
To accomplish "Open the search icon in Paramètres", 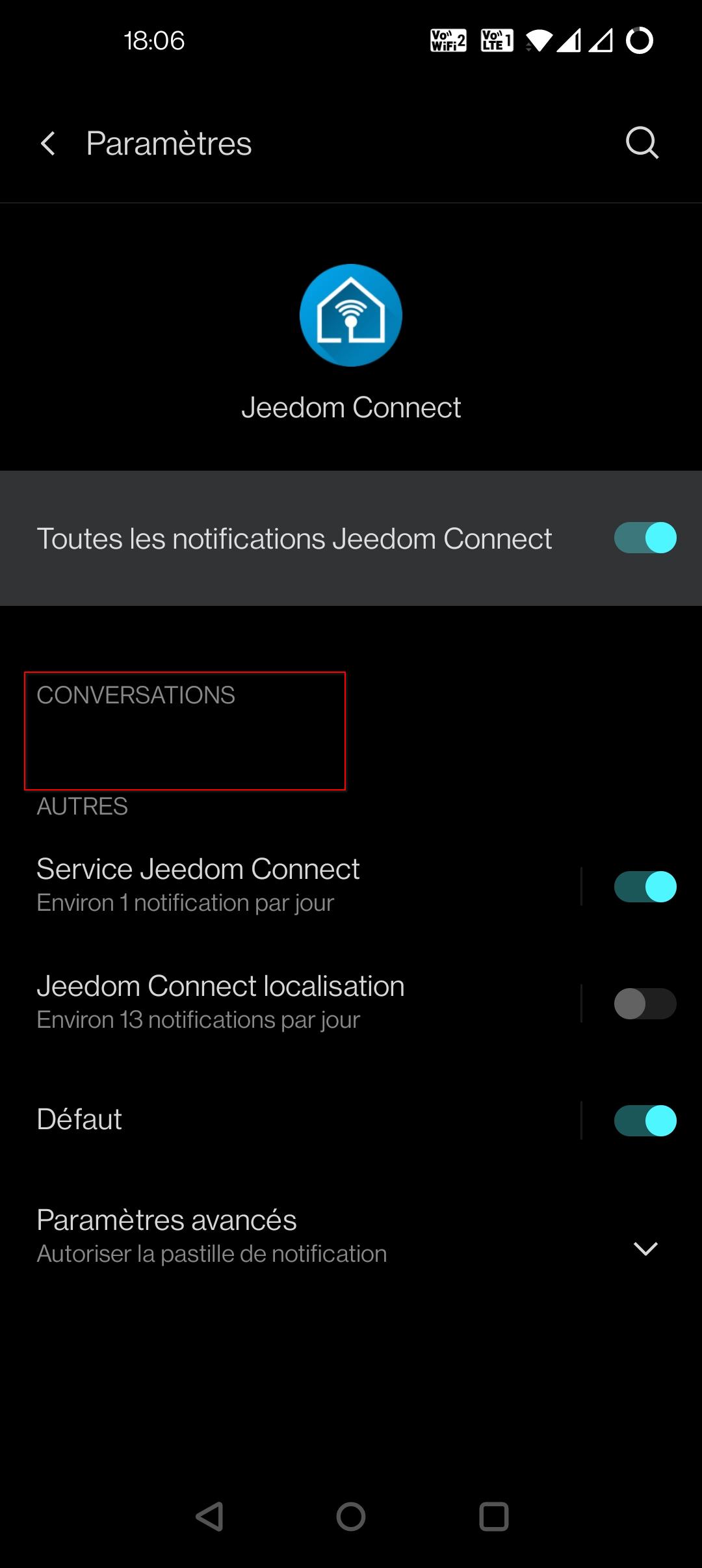I will (x=642, y=143).
